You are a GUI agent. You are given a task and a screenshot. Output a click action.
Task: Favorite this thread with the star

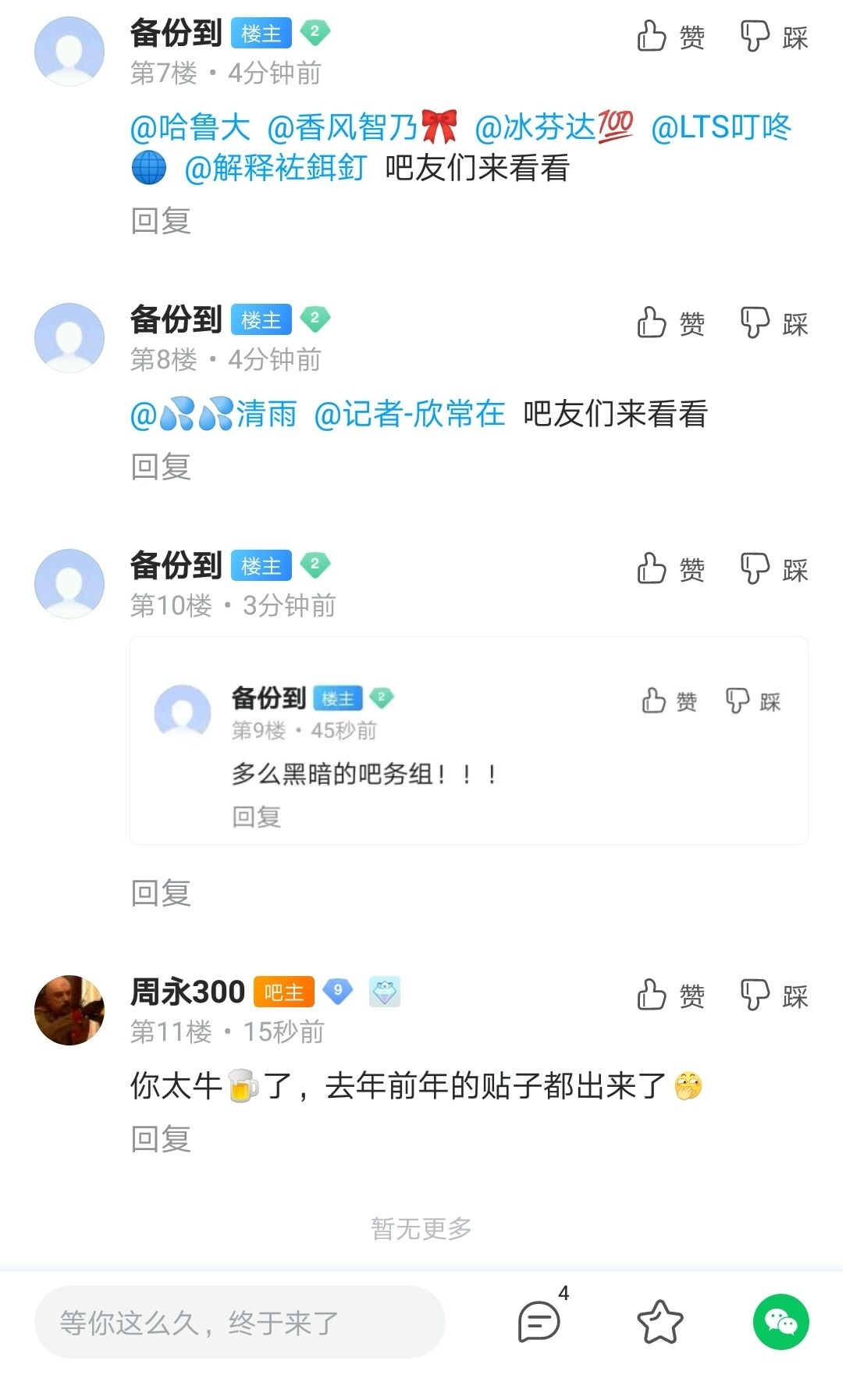pyautogui.click(x=660, y=1321)
